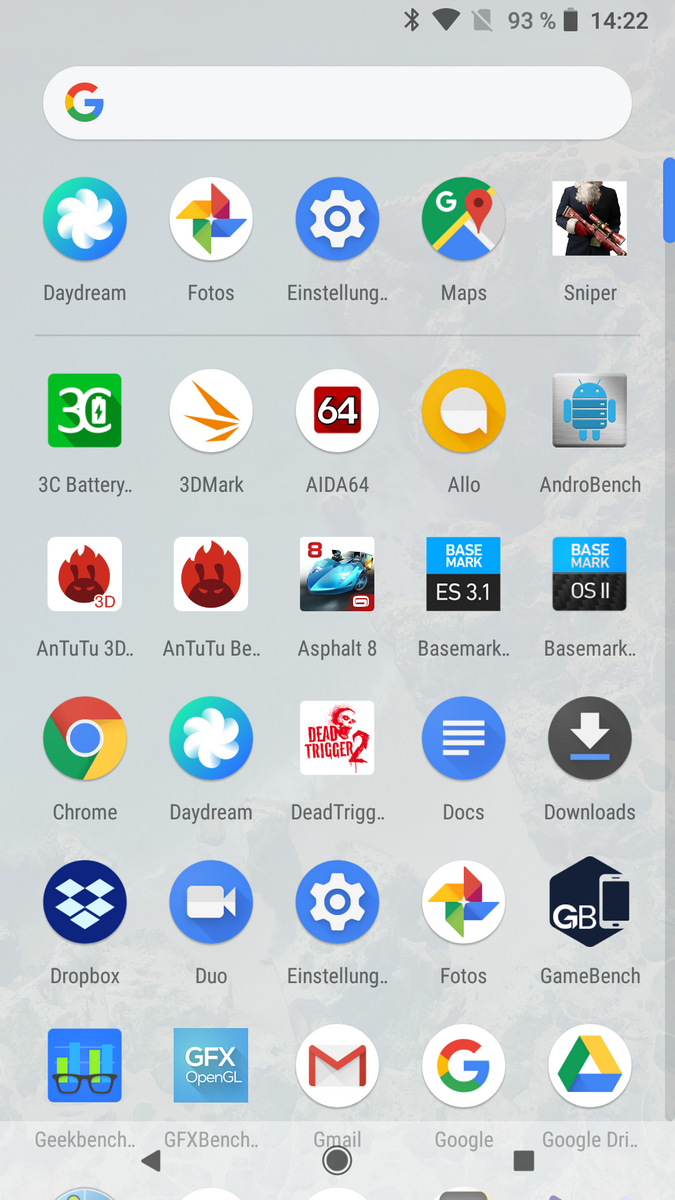Start the Duo video calling app
The image size is (675, 1200).
[x=211, y=902]
